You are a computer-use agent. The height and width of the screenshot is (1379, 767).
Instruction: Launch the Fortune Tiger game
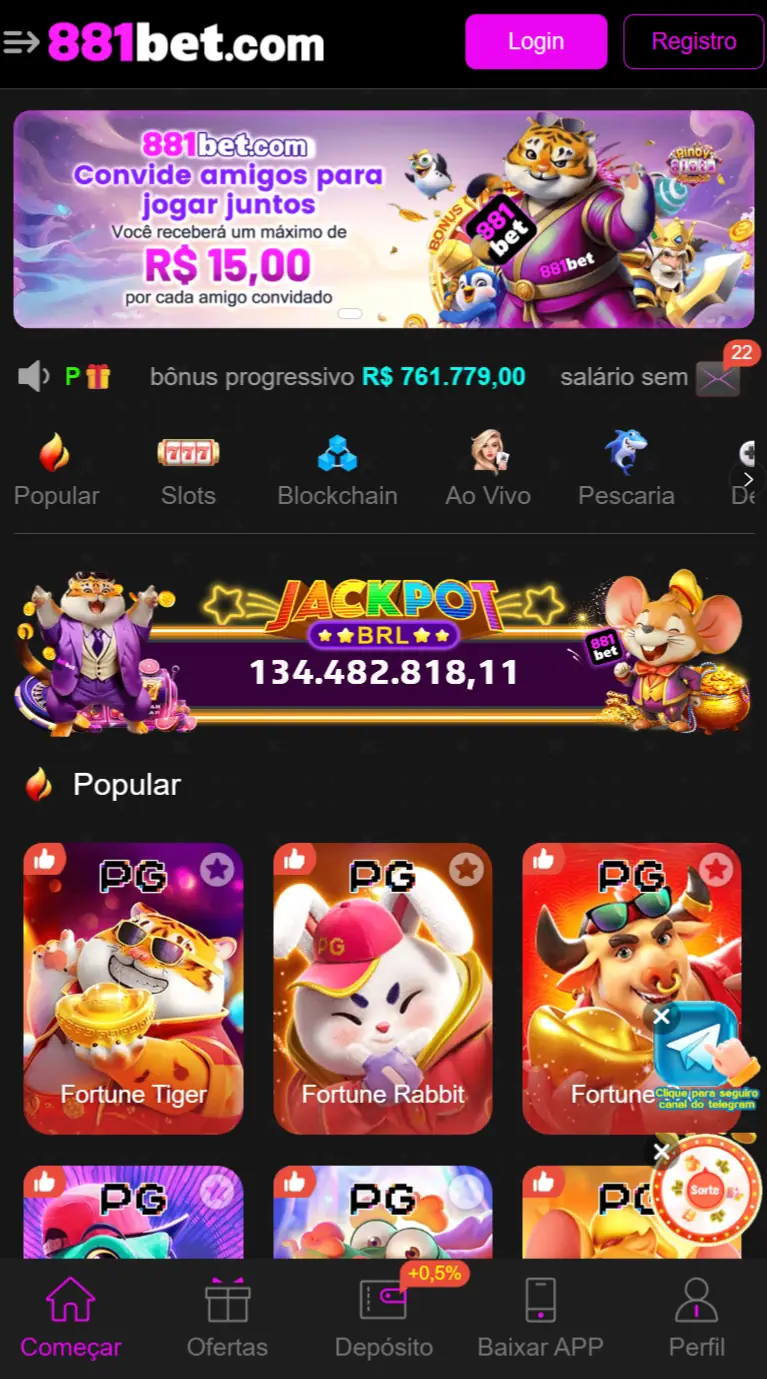click(133, 990)
